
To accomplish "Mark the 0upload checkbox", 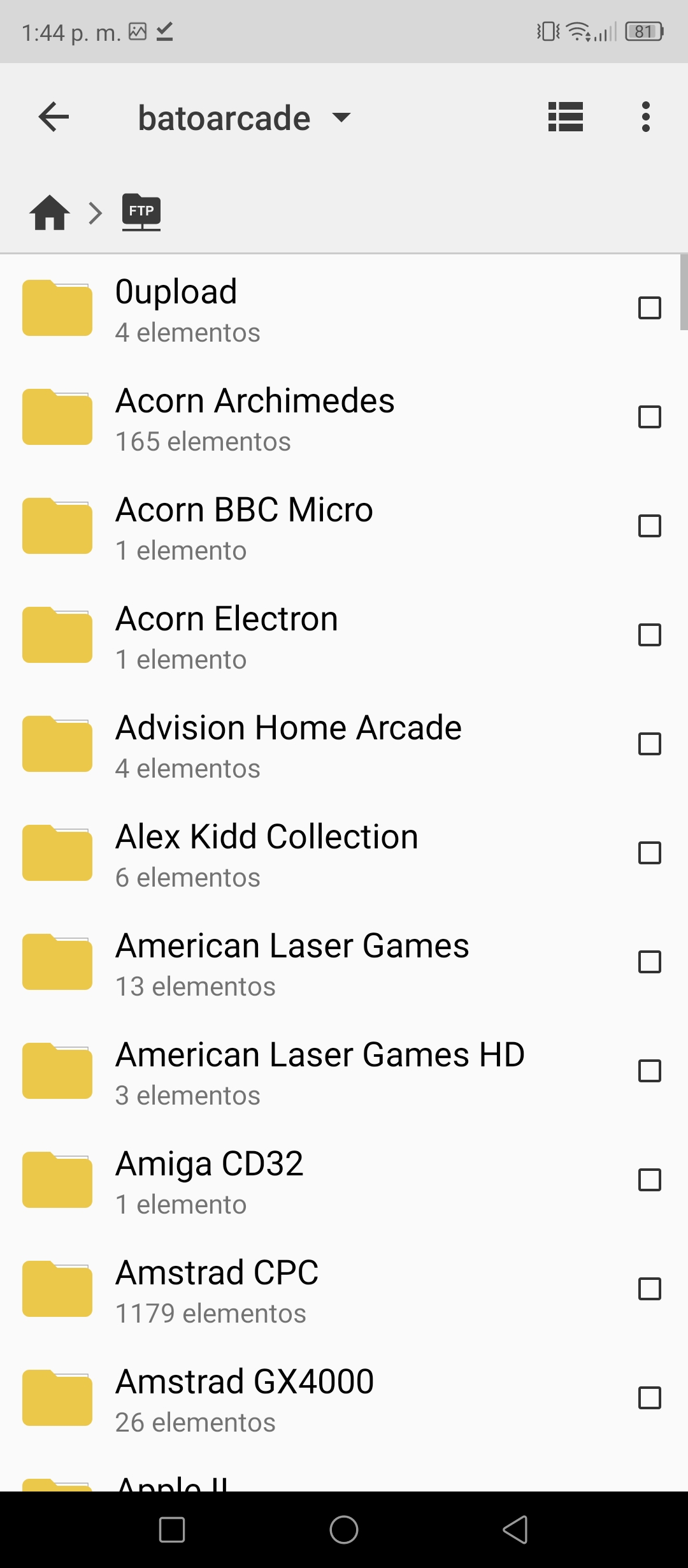I will (x=650, y=308).
